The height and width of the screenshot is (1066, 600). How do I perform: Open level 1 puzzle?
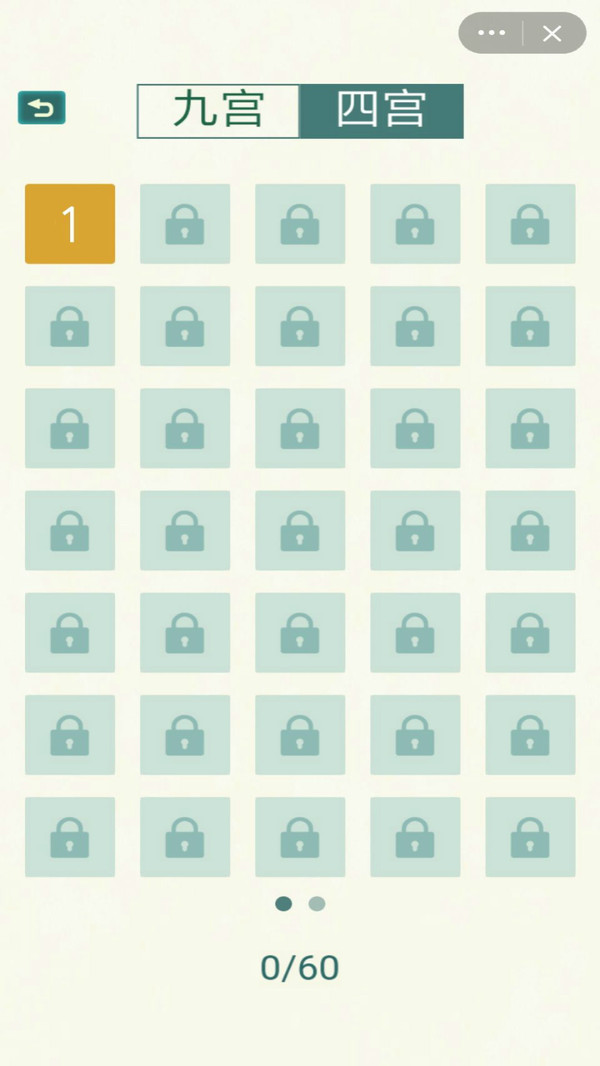click(70, 224)
